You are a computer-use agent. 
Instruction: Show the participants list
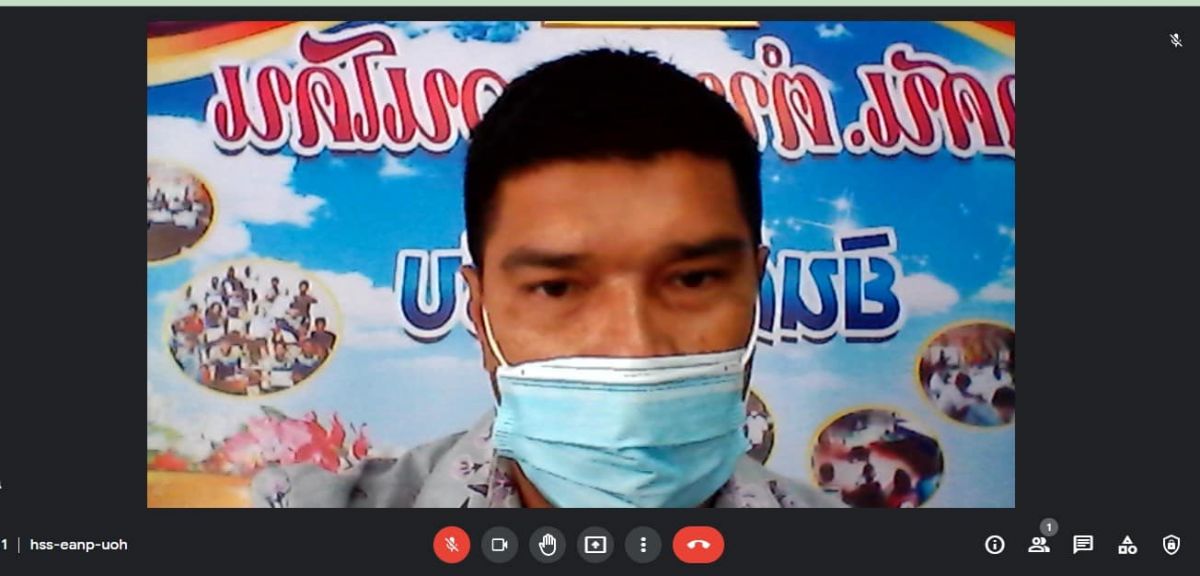(x=1039, y=545)
